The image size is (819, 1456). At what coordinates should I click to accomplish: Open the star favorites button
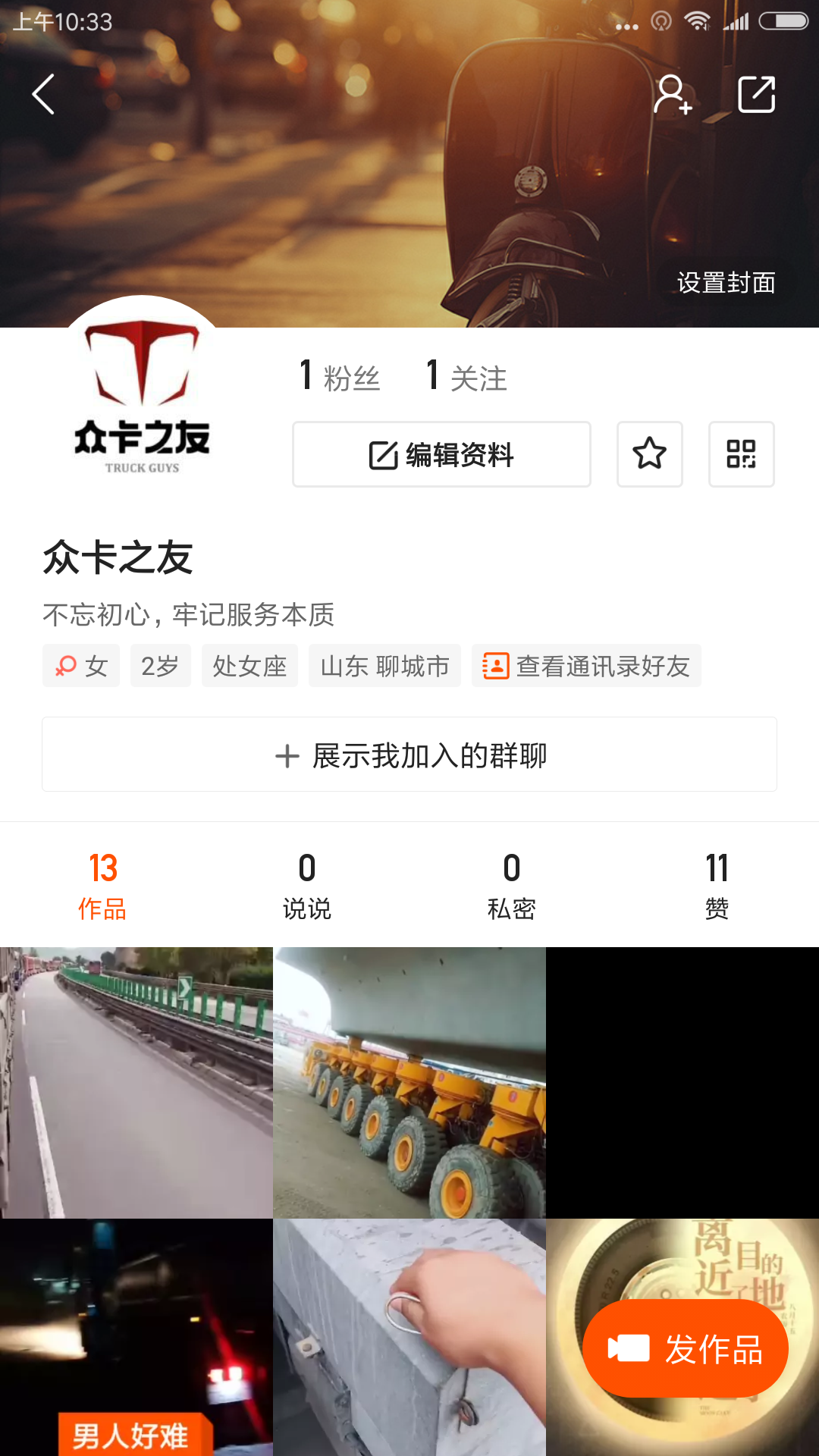(x=649, y=454)
